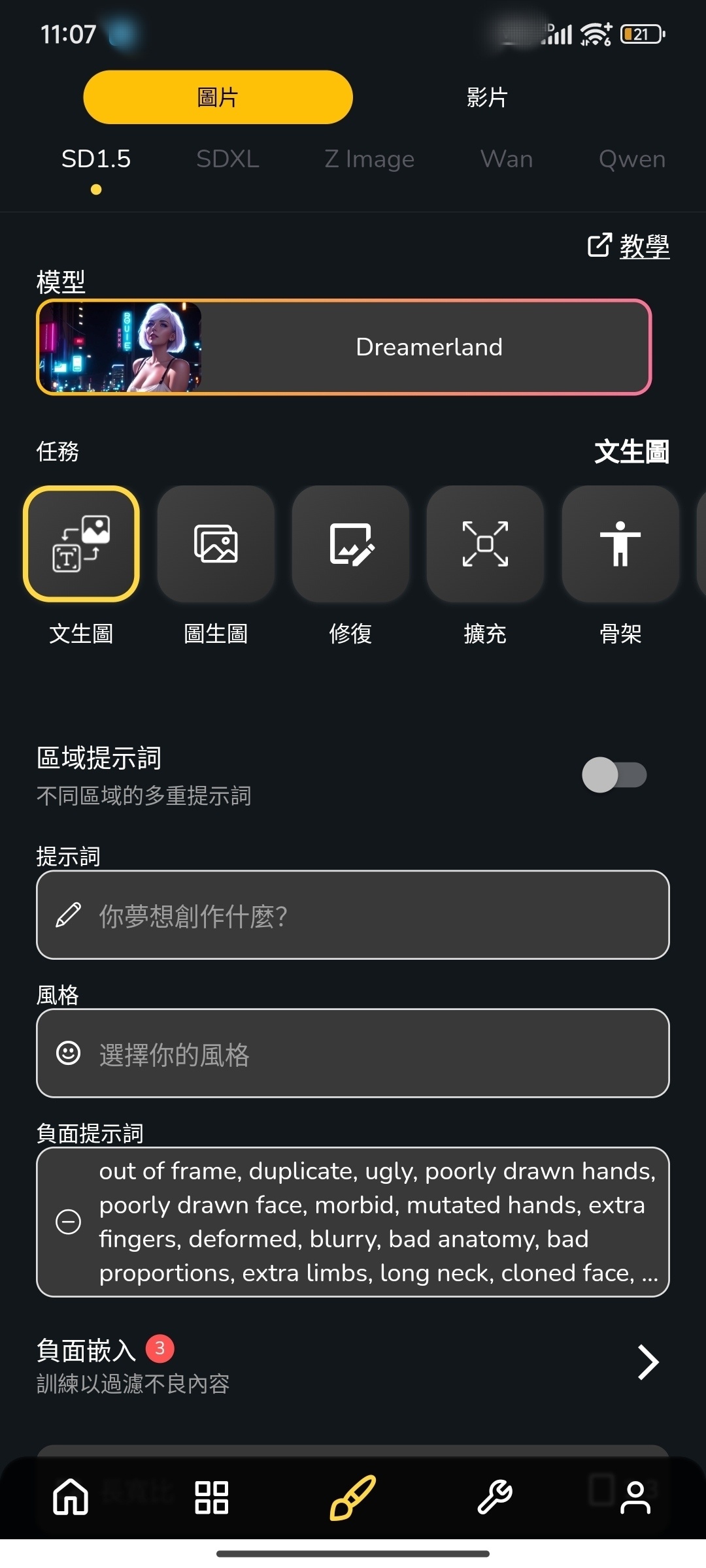Pick the 擴充 outpaint task

(485, 544)
